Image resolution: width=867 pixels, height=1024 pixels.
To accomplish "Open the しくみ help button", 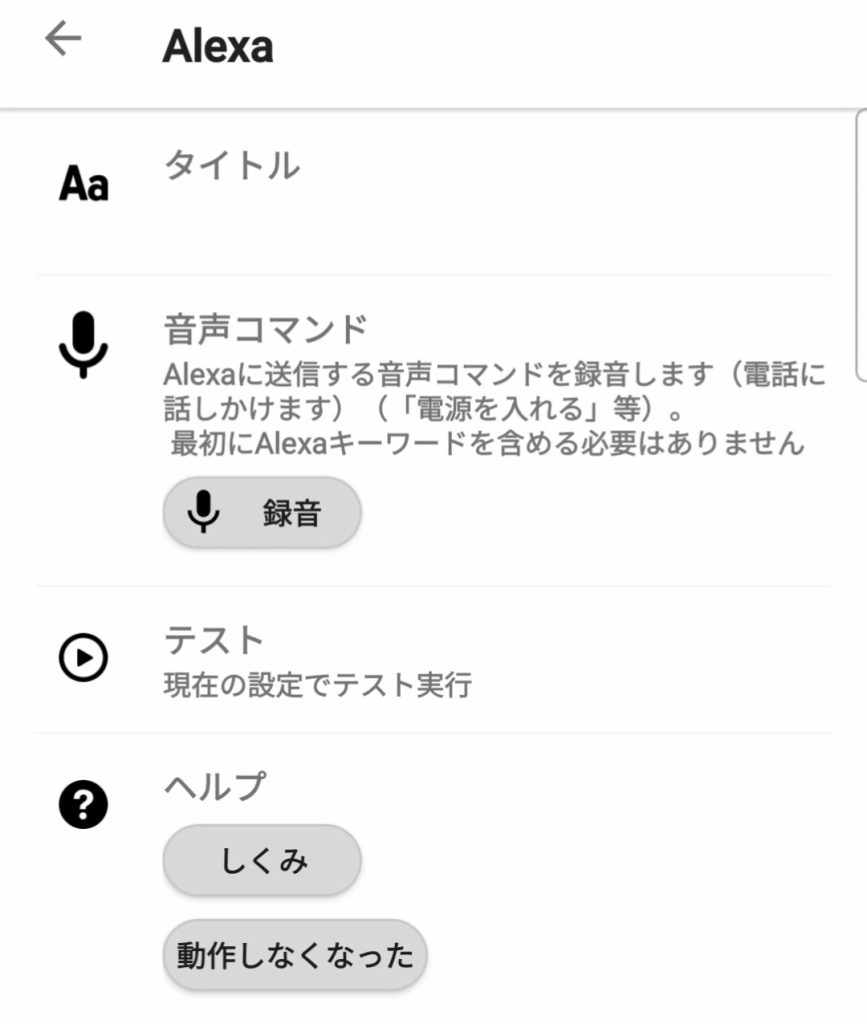I will point(262,860).
